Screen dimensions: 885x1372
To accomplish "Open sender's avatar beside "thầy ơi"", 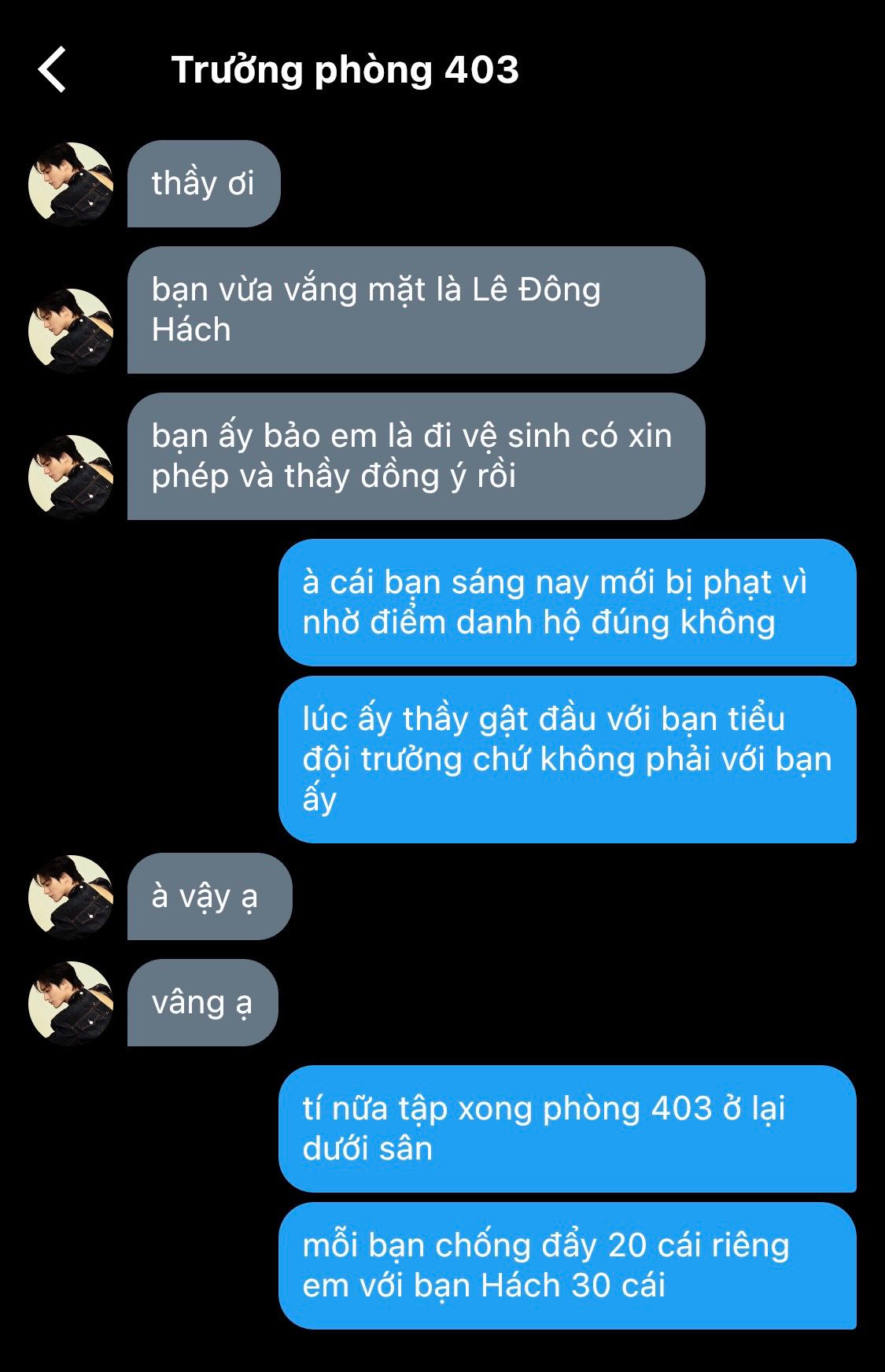I will (71, 184).
